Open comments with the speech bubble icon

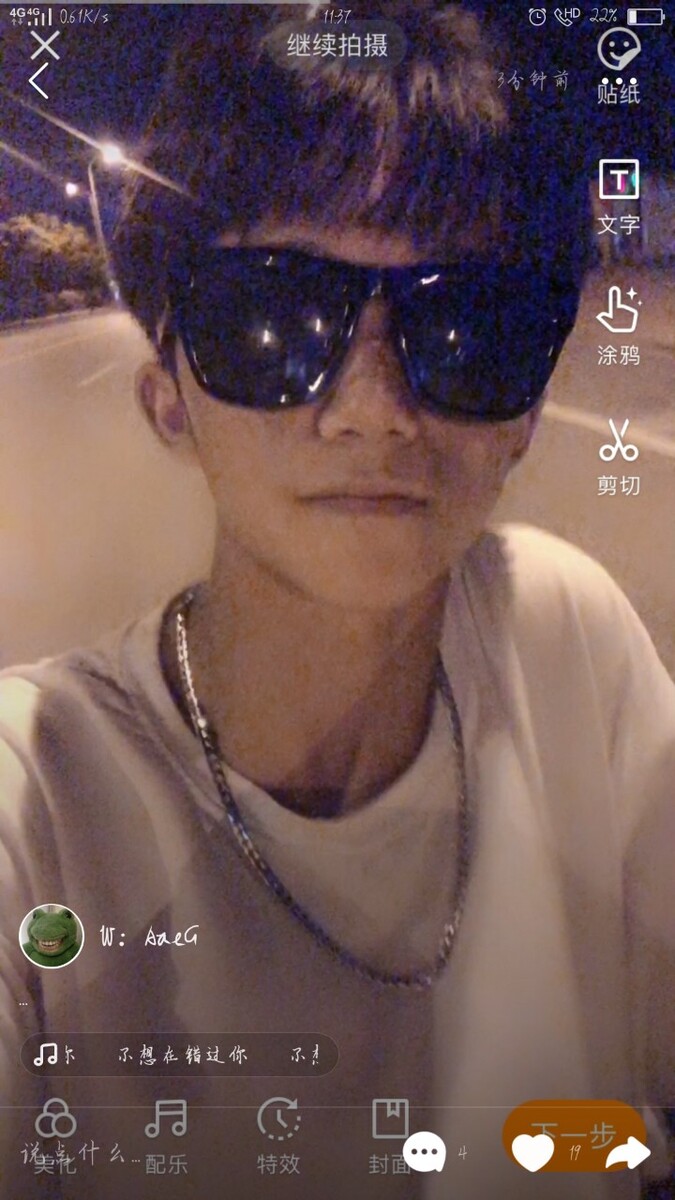pos(424,1152)
